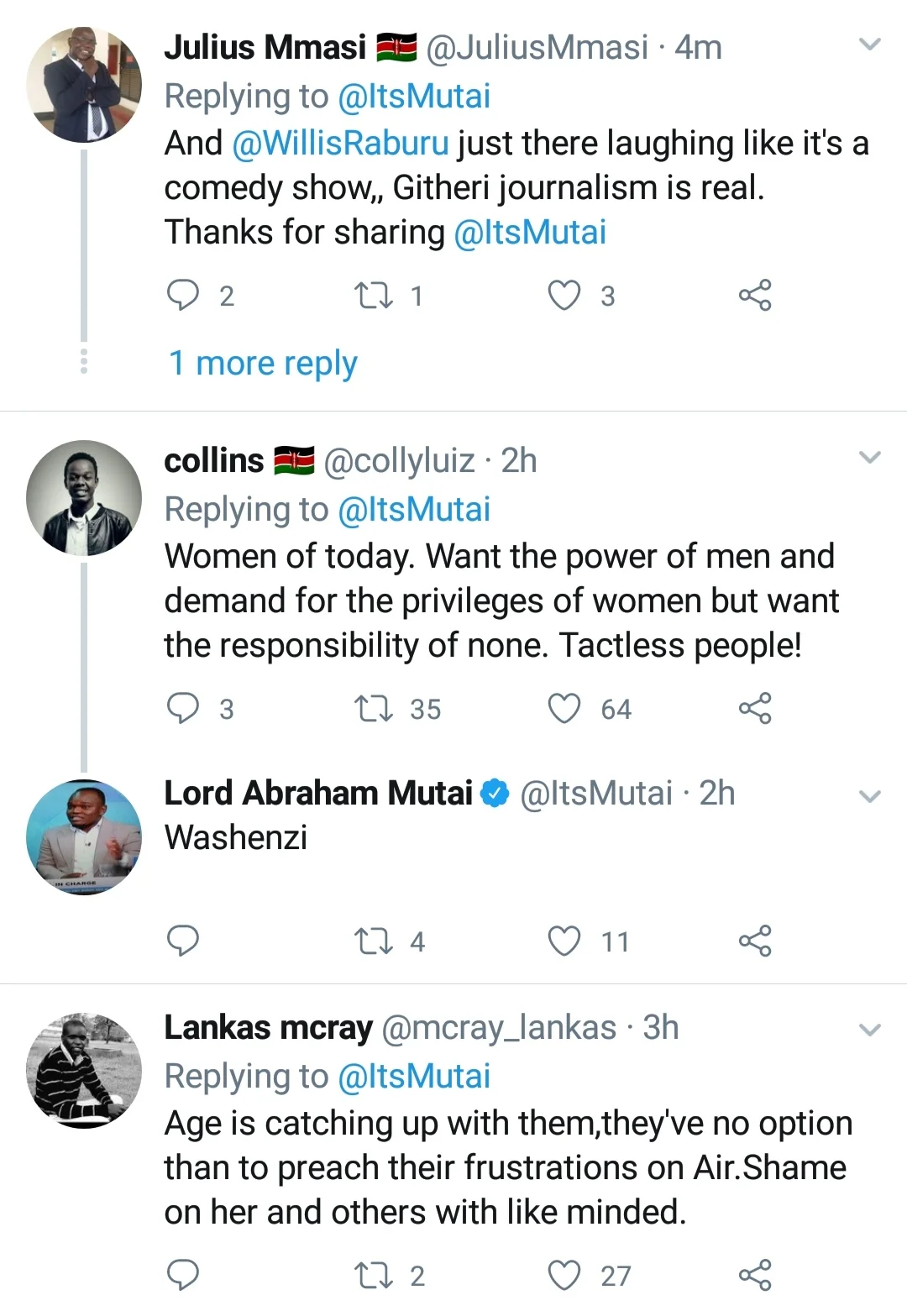Open dropdown arrow on Julius Mmasi's tweet

[x=871, y=45]
